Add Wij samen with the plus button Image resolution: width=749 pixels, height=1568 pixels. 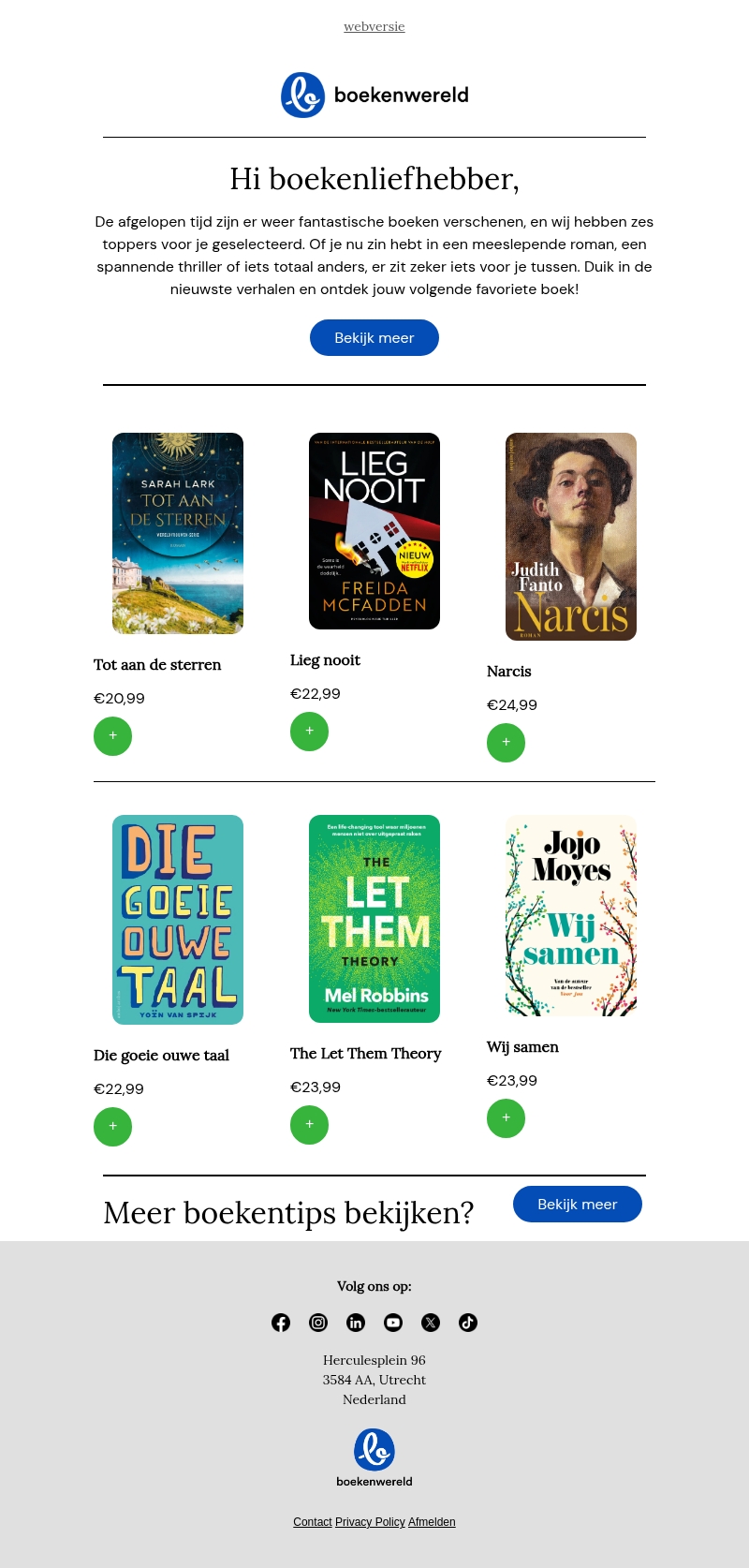tap(506, 1117)
